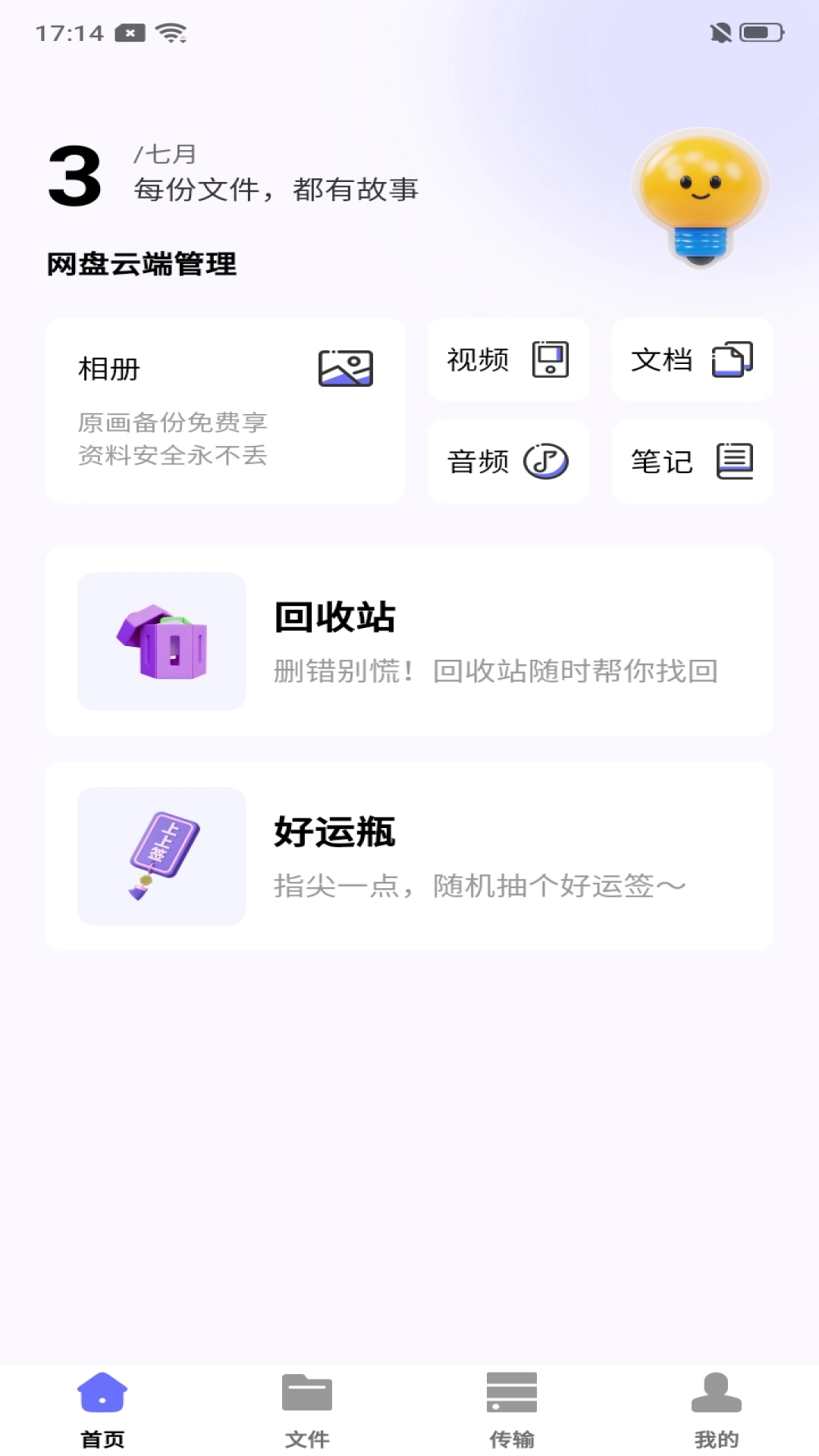Tap the Wi-Fi status icon

point(170,32)
